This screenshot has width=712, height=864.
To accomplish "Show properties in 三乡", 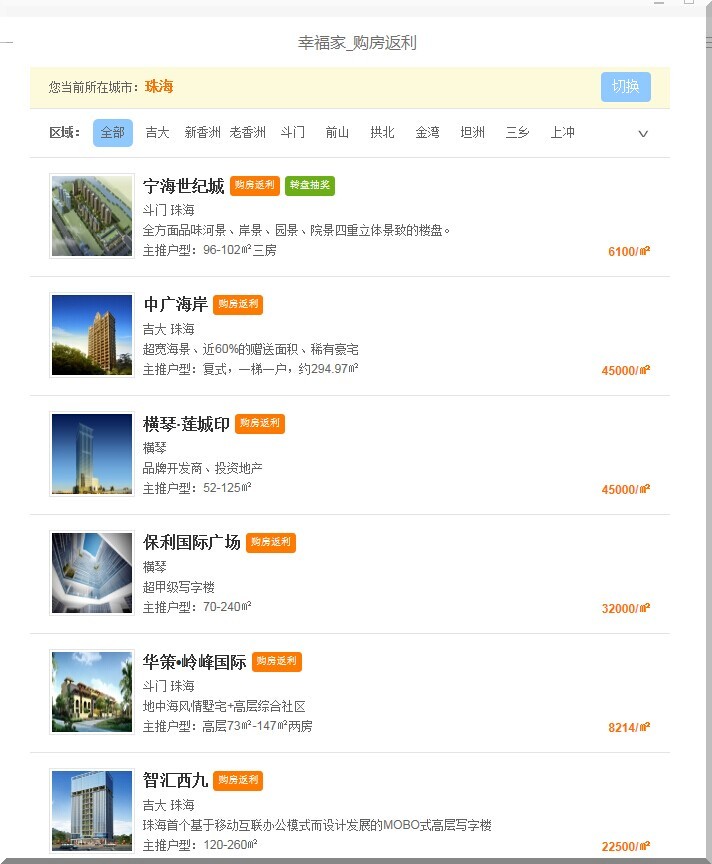I will pos(517,133).
